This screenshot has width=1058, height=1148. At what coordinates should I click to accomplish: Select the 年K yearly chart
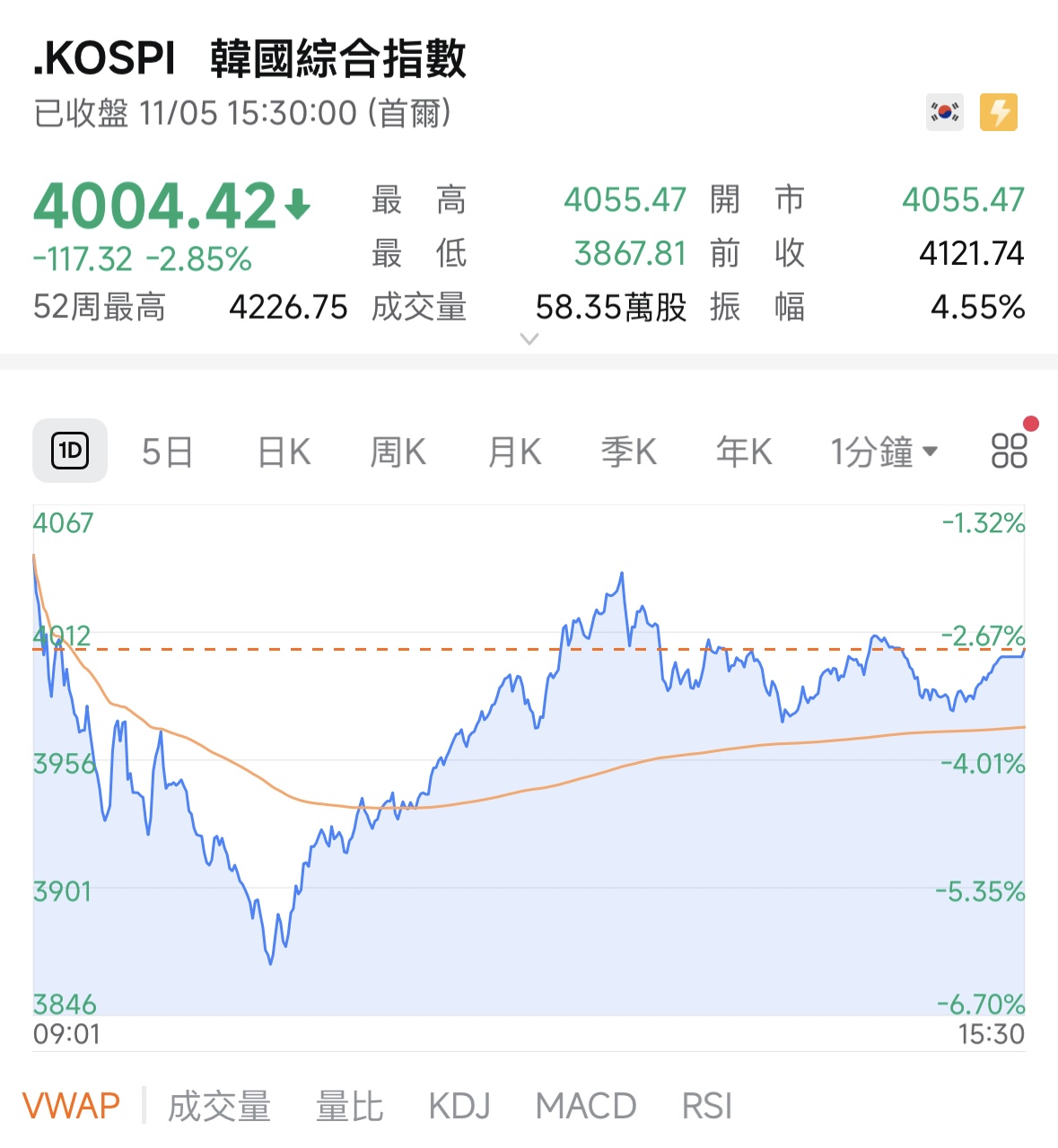pyautogui.click(x=744, y=451)
